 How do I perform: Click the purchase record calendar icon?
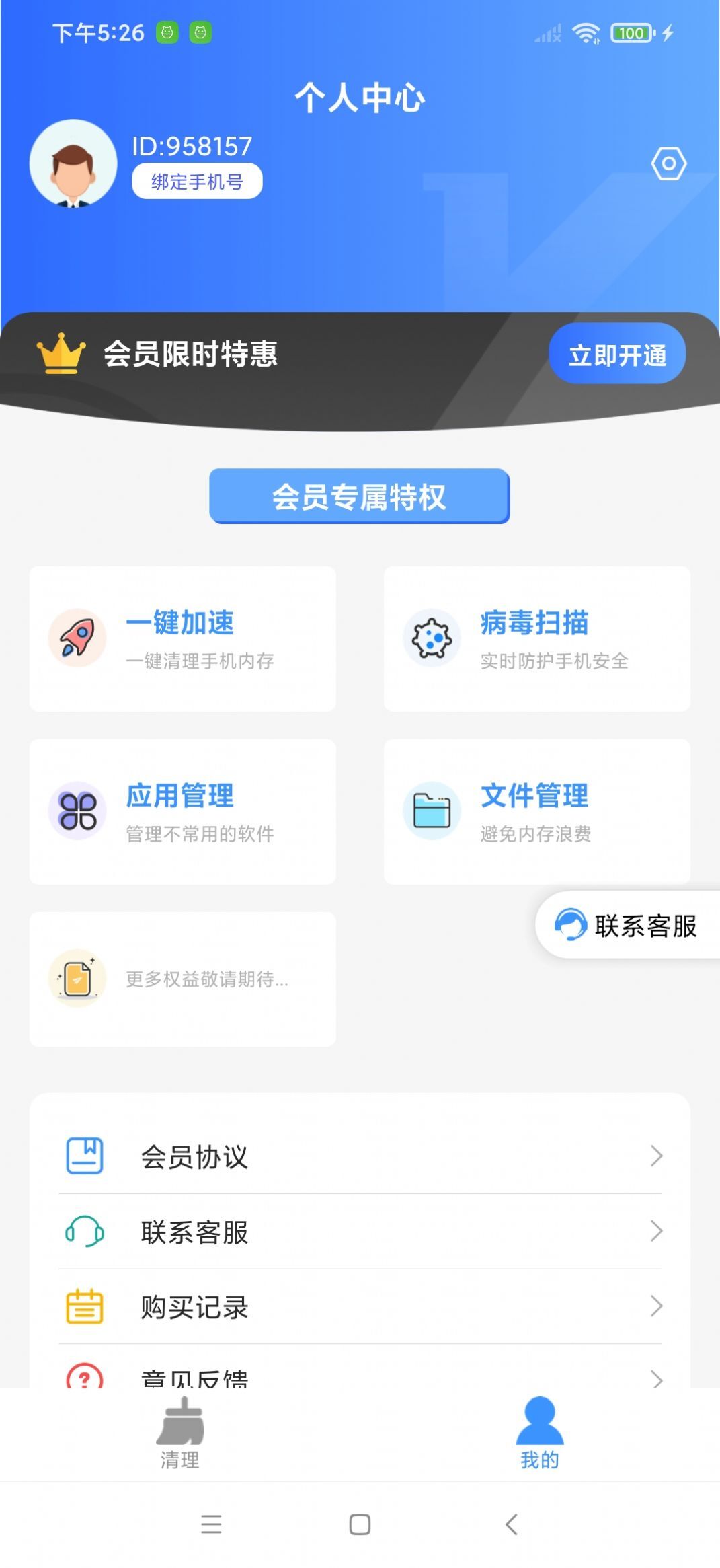tap(83, 1306)
